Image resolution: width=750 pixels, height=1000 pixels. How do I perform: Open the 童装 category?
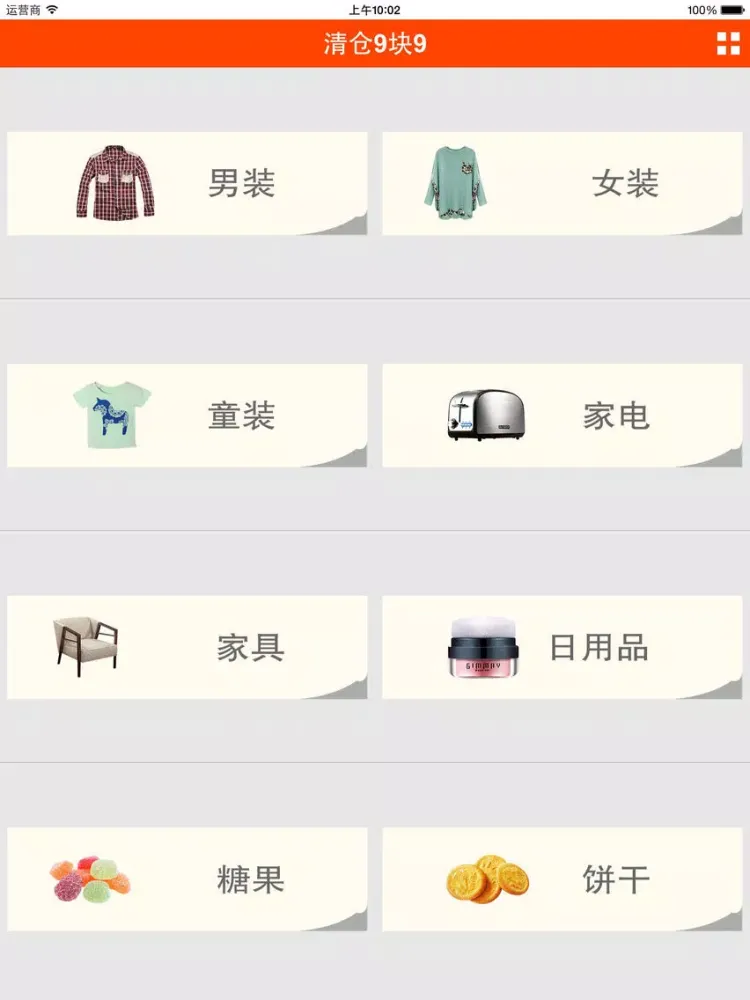pos(244,414)
